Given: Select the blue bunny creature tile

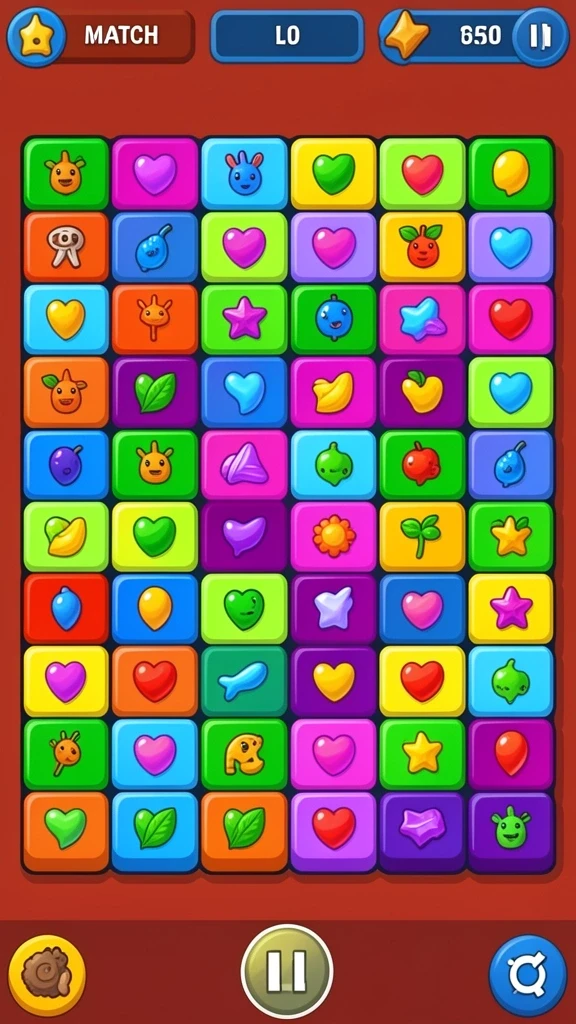Looking at the screenshot, I should click(x=244, y=173).
